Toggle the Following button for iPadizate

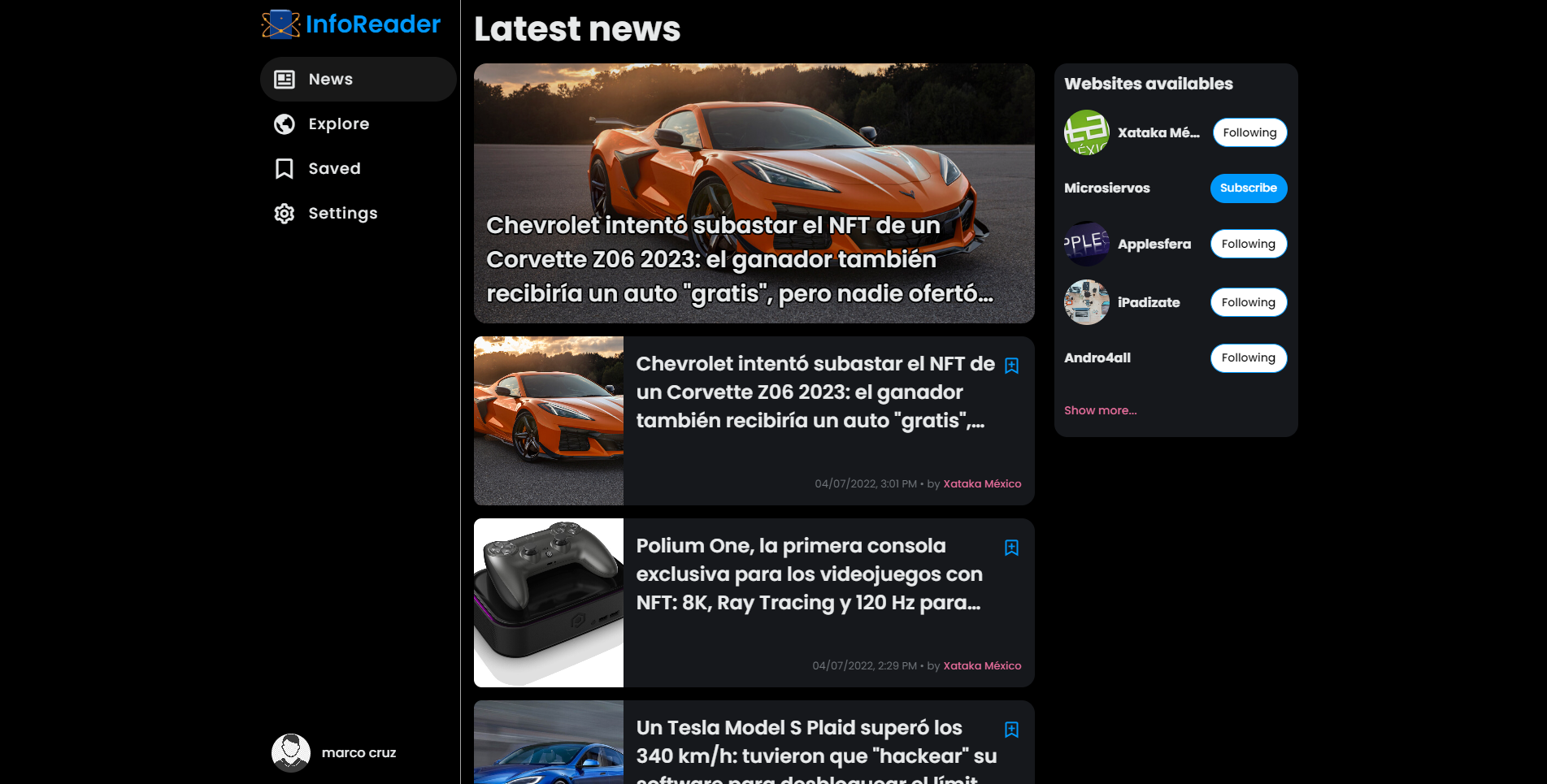tap(1248, 302)
